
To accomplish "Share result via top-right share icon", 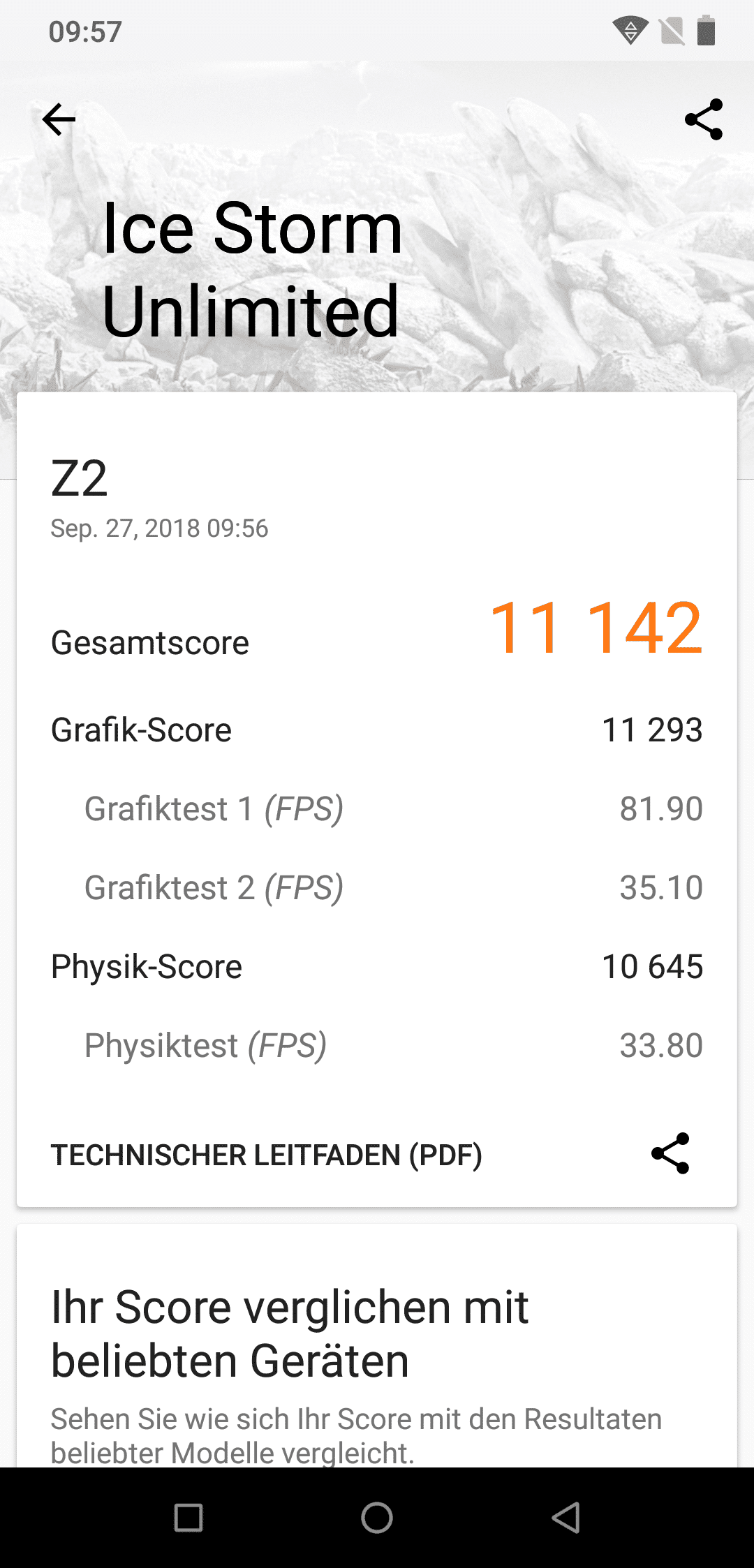I will pos(703,119).
